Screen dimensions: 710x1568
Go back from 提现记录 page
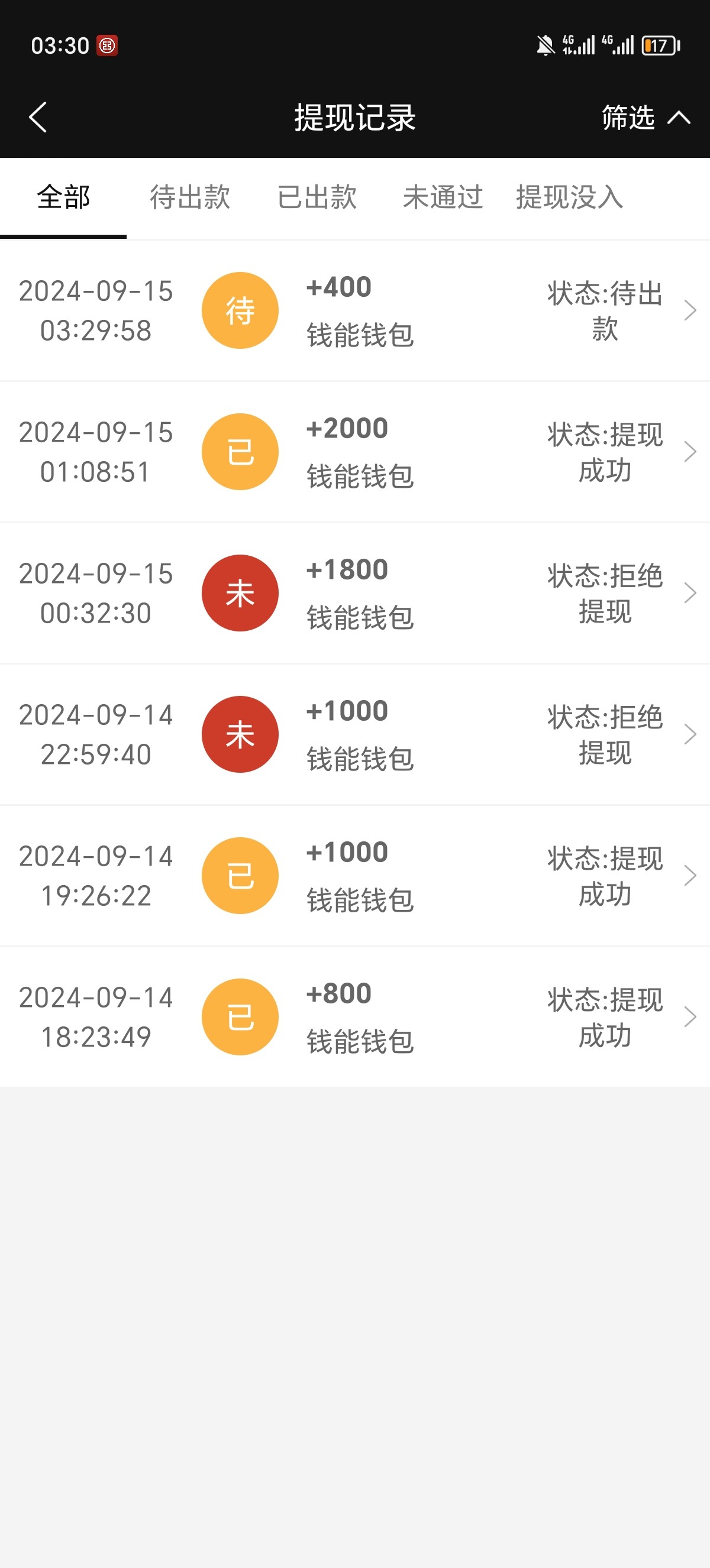coord(38,117)
